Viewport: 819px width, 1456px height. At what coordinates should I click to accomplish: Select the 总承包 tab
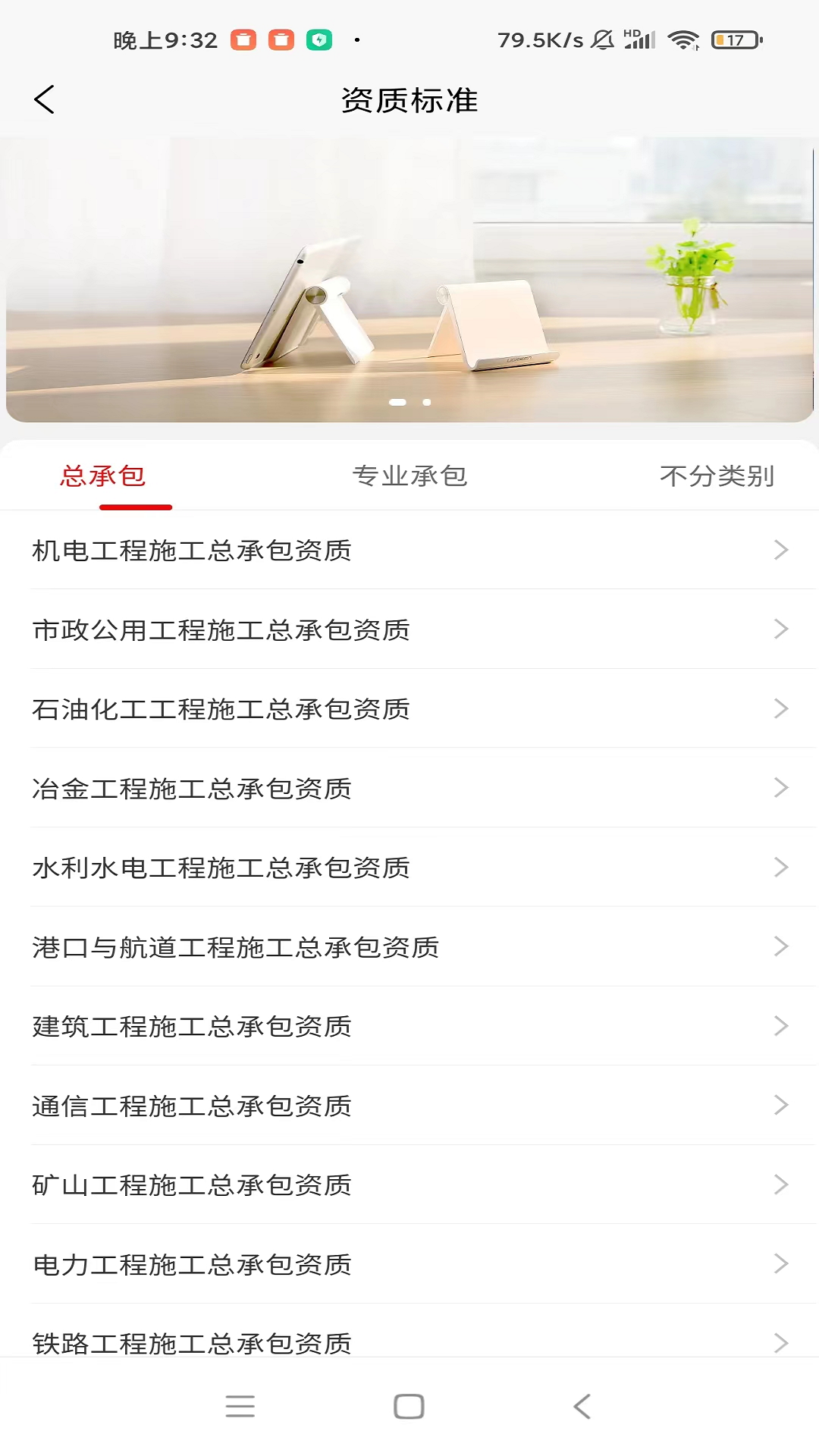[x=103, y=476]
